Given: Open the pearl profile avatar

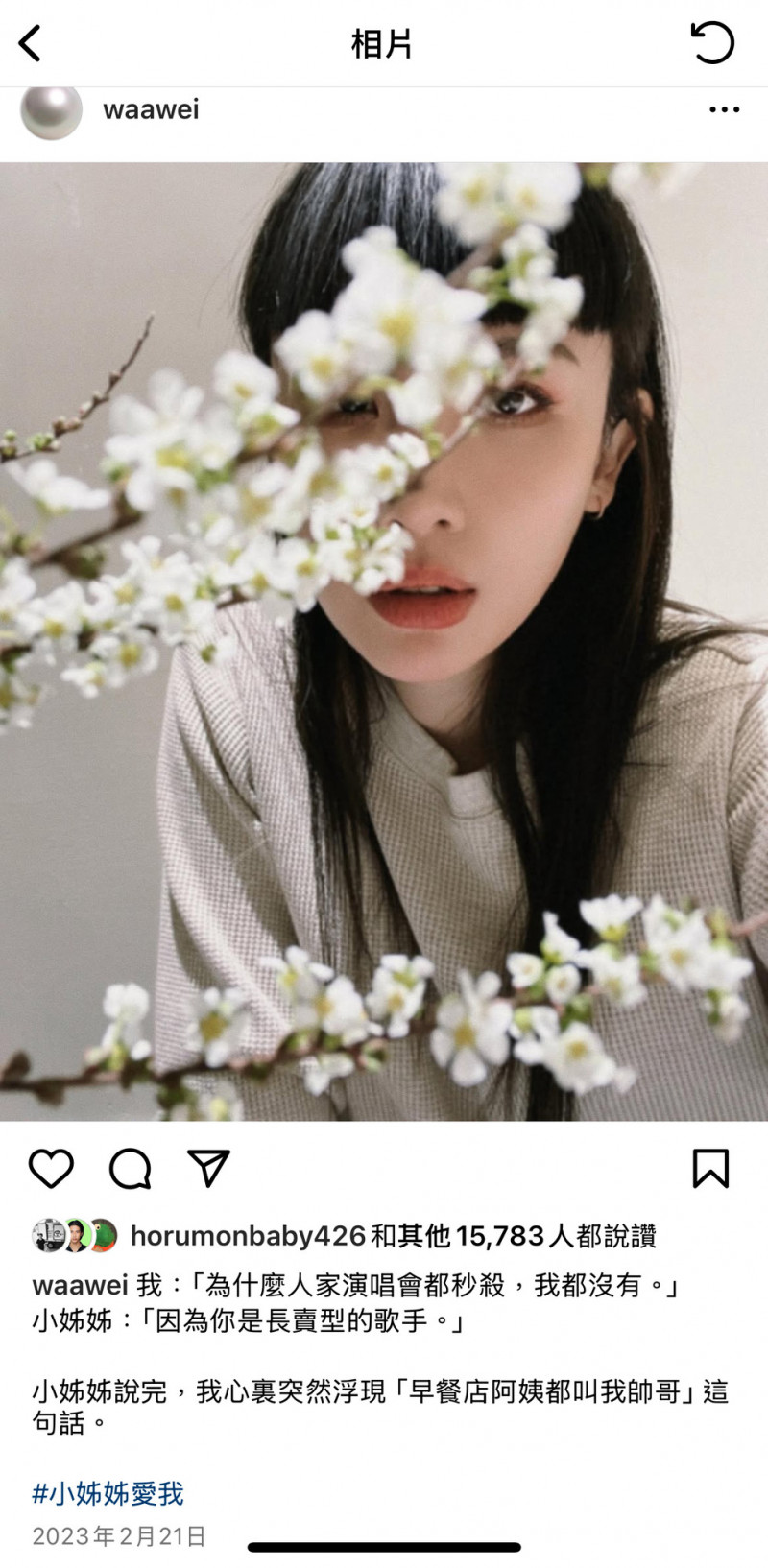Looking at the screenshot, I should (x=51, y=111).
